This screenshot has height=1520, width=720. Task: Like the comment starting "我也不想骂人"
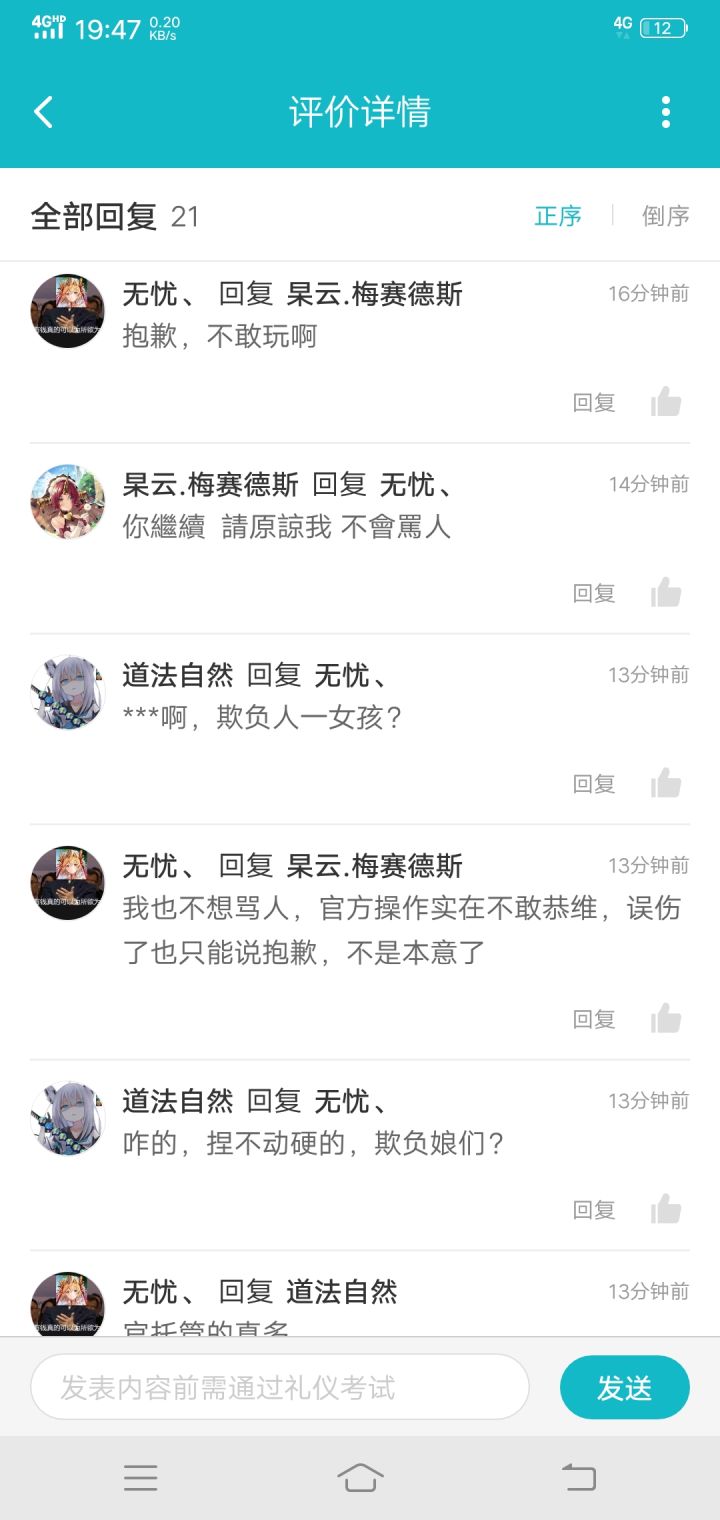(666, 1018)
